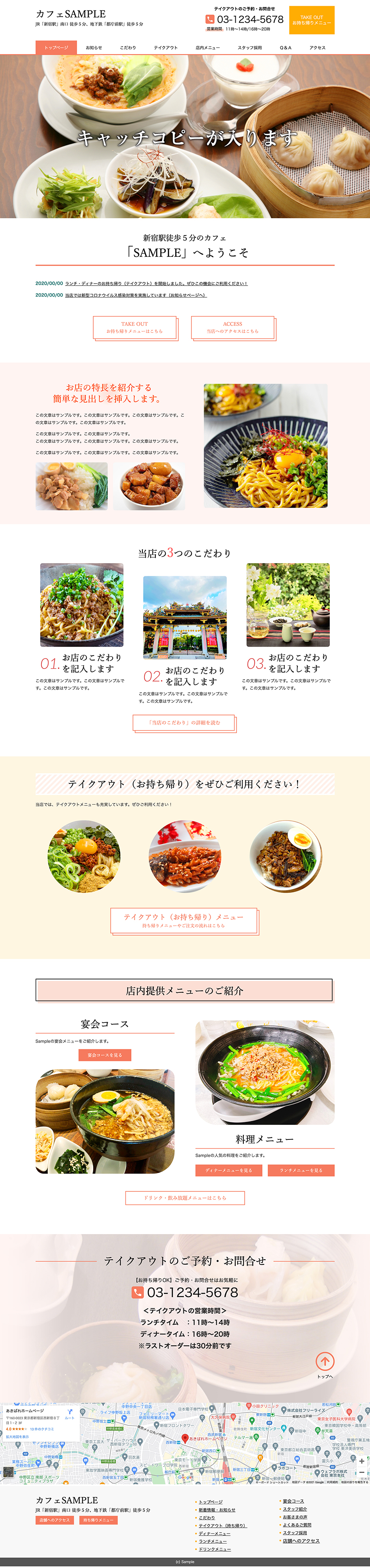The width and height of the screenshot is (370, 1568).
Task: Open the TAKE OUT button in the header
Action: point(311,20)
